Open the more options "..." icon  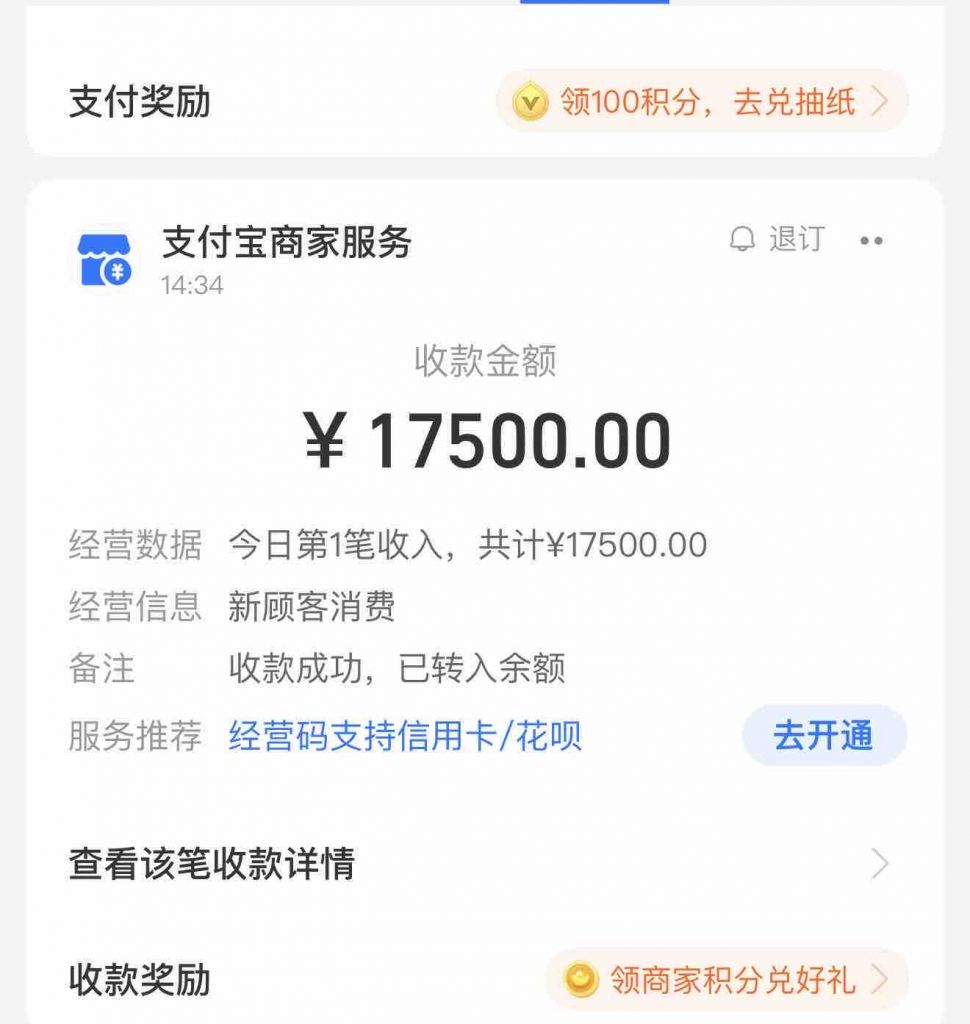pyautogui.click(x=871, y=240)
